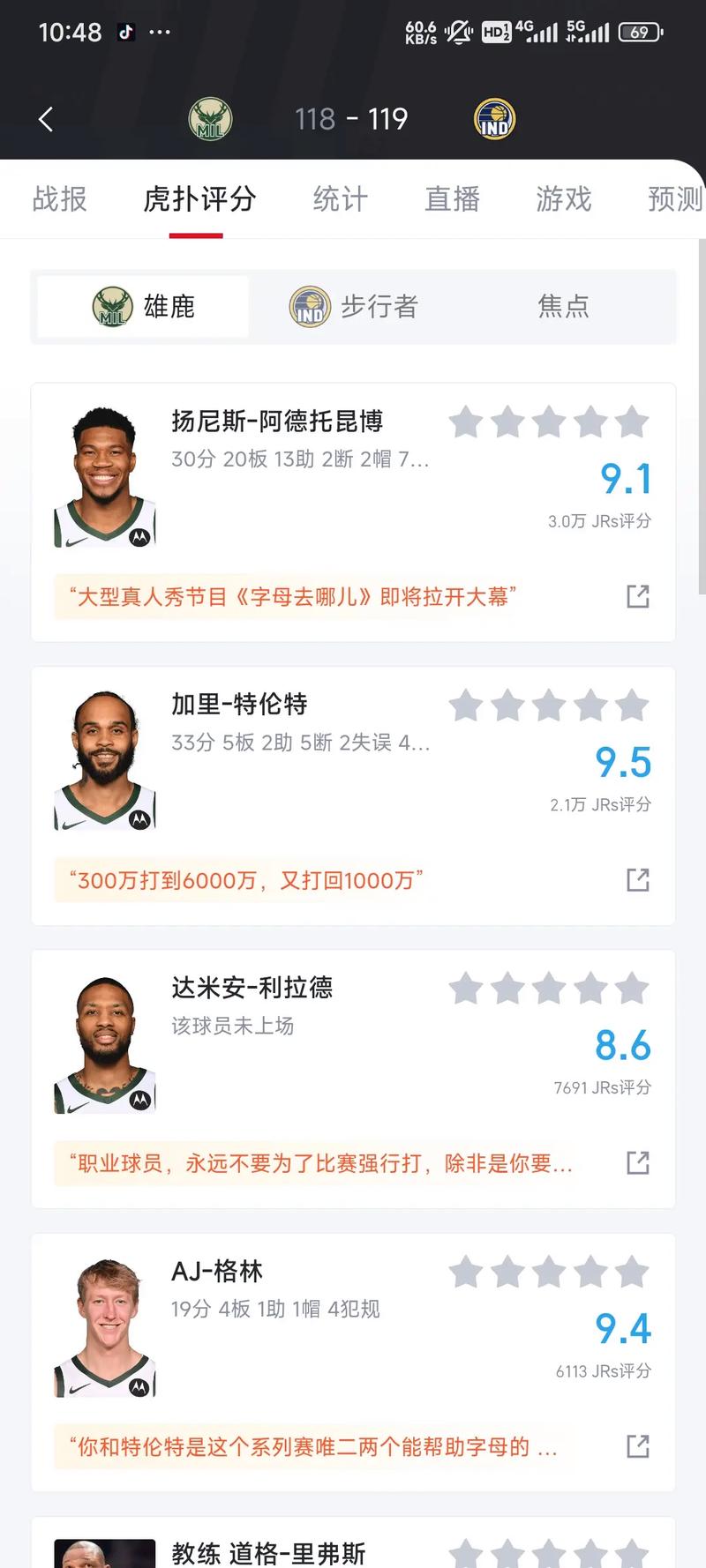Share the AJ-格林 comment
Screen dimensions: 706x1568
(x=637, y=1446)
